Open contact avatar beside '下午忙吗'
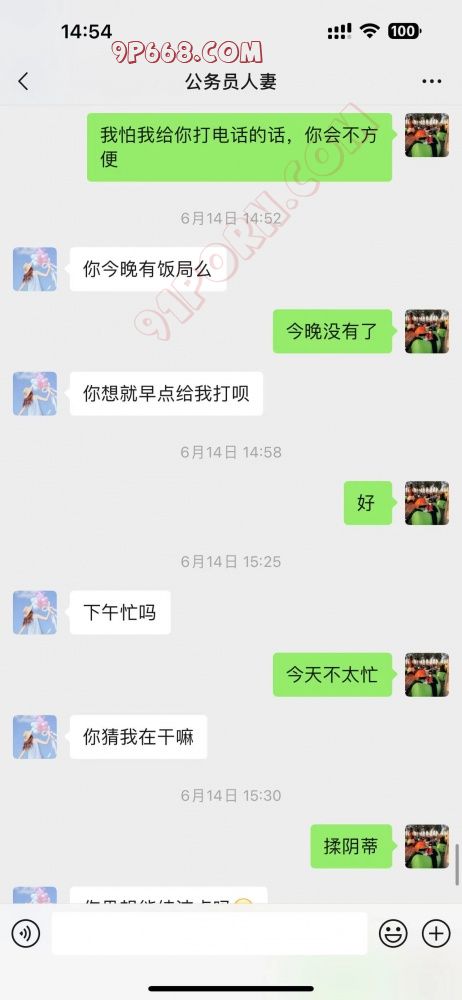 tap(35, 612)
